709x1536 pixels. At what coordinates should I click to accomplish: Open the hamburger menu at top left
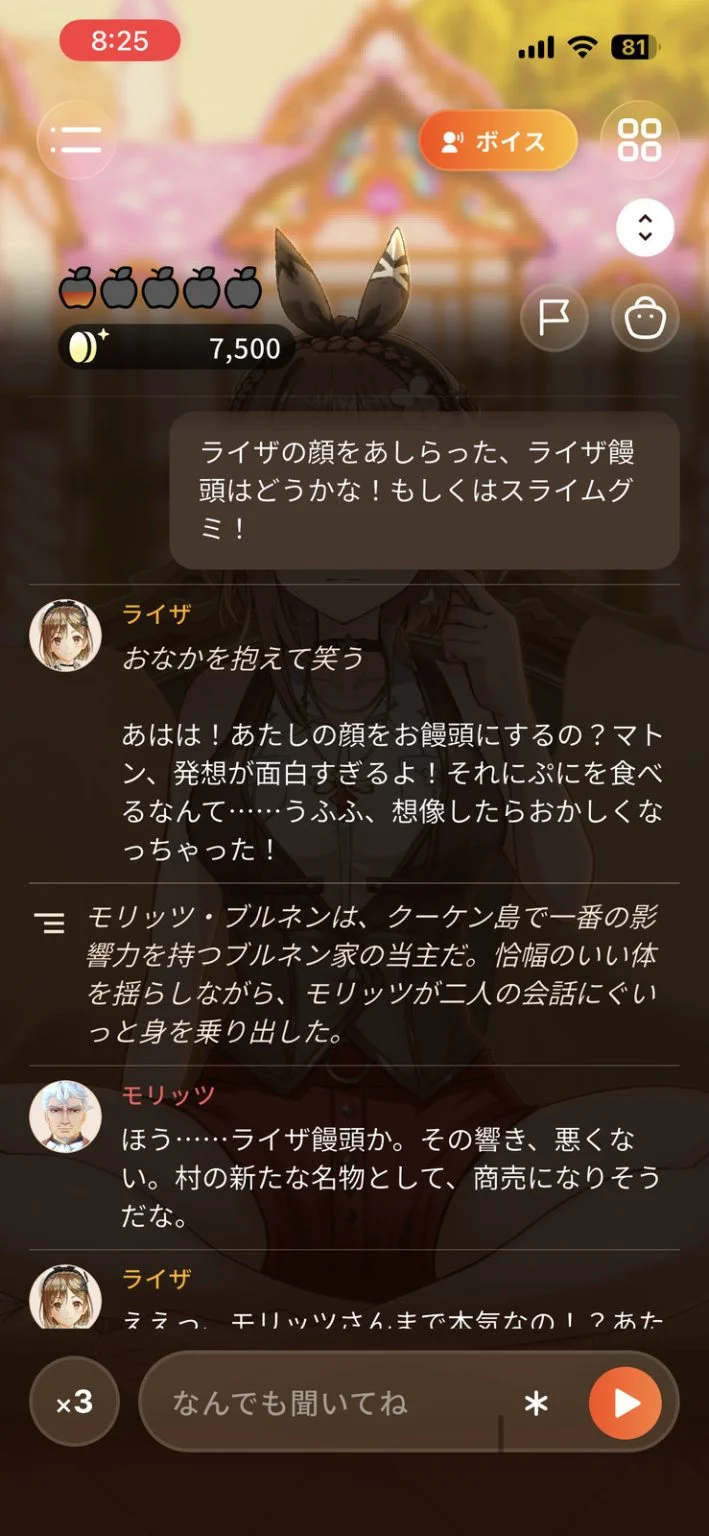pyautogui.click(x=76, y=140)
